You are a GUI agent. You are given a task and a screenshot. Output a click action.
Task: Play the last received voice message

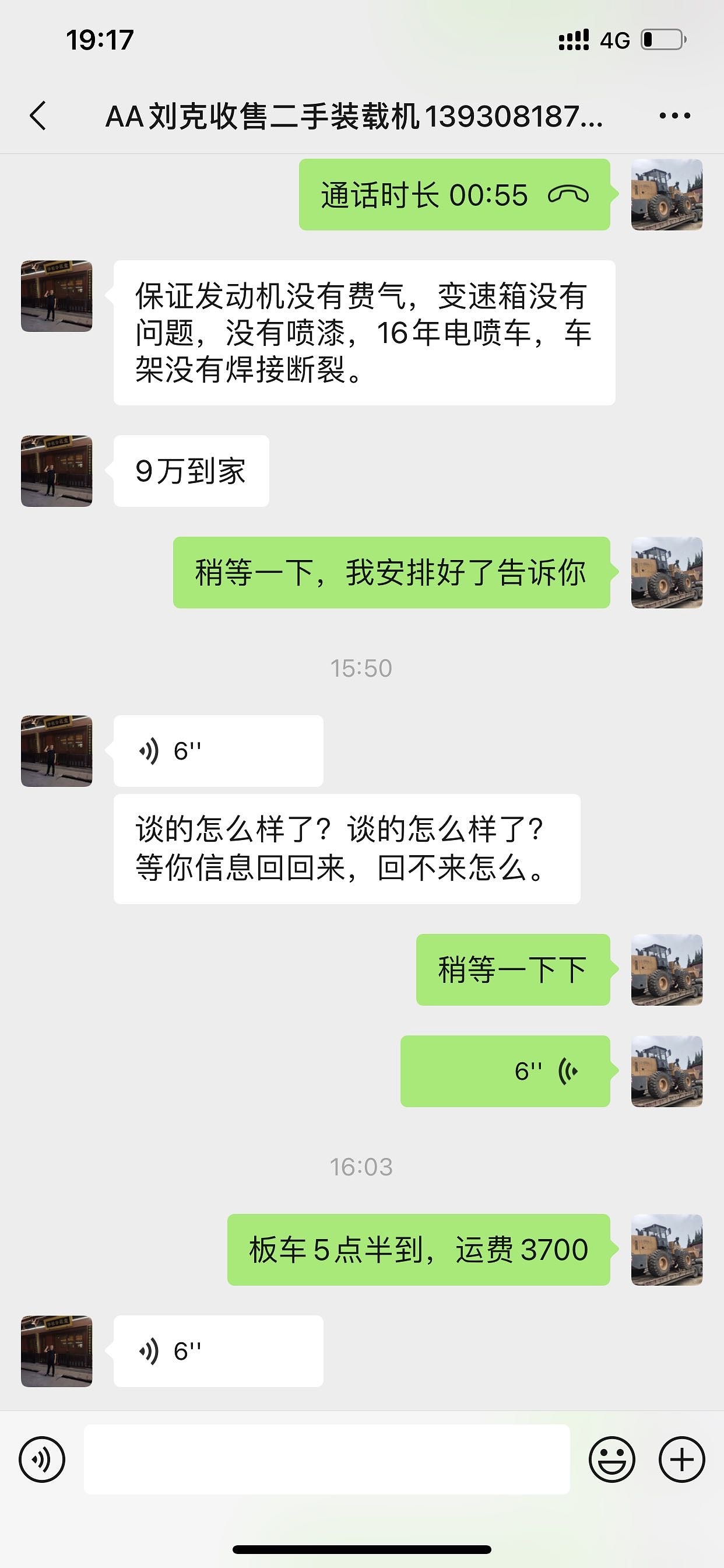pos(218,1352)
